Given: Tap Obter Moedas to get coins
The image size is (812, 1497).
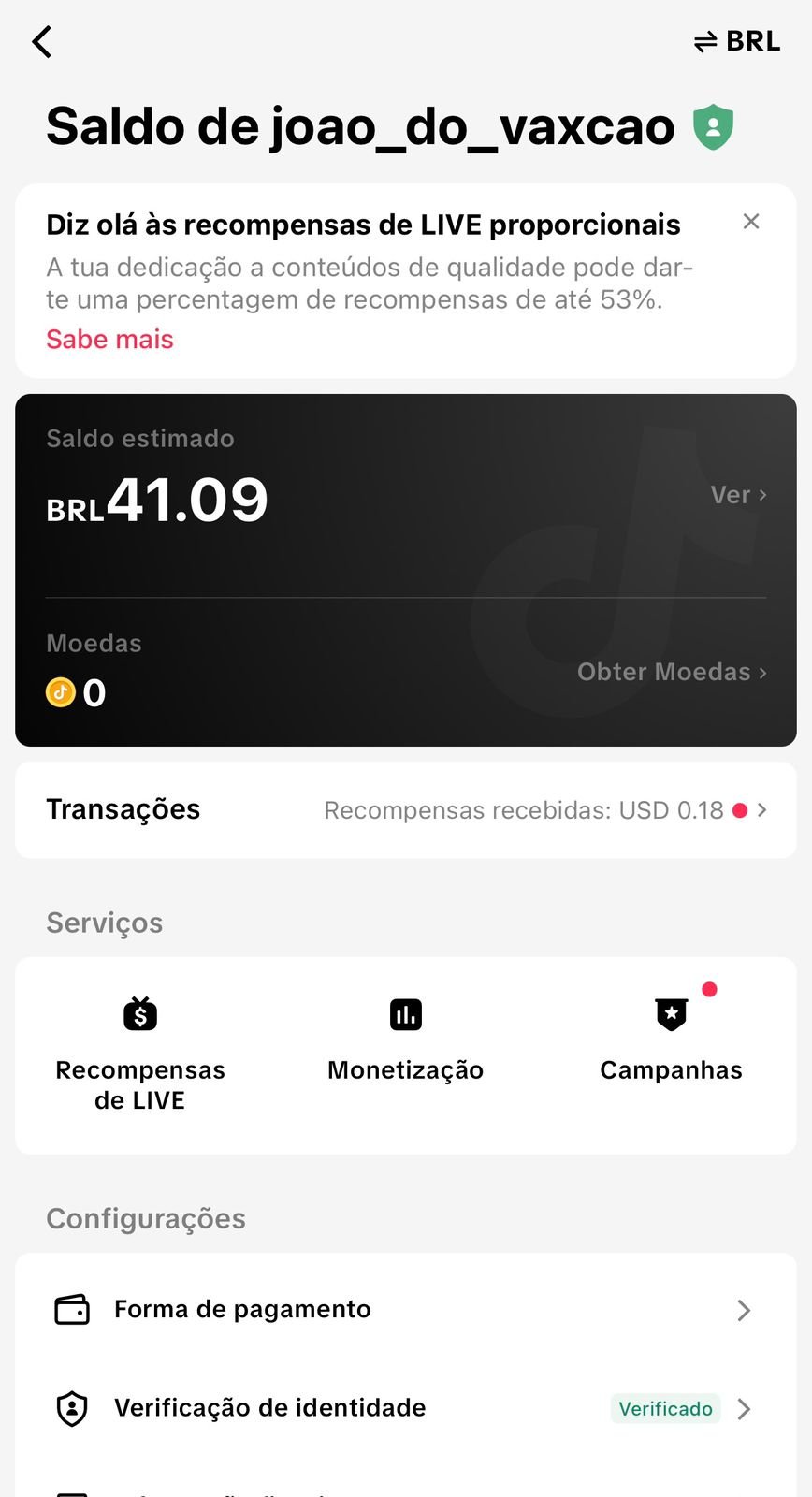Looking at the screenshot, I should click(x=671, y=672).
